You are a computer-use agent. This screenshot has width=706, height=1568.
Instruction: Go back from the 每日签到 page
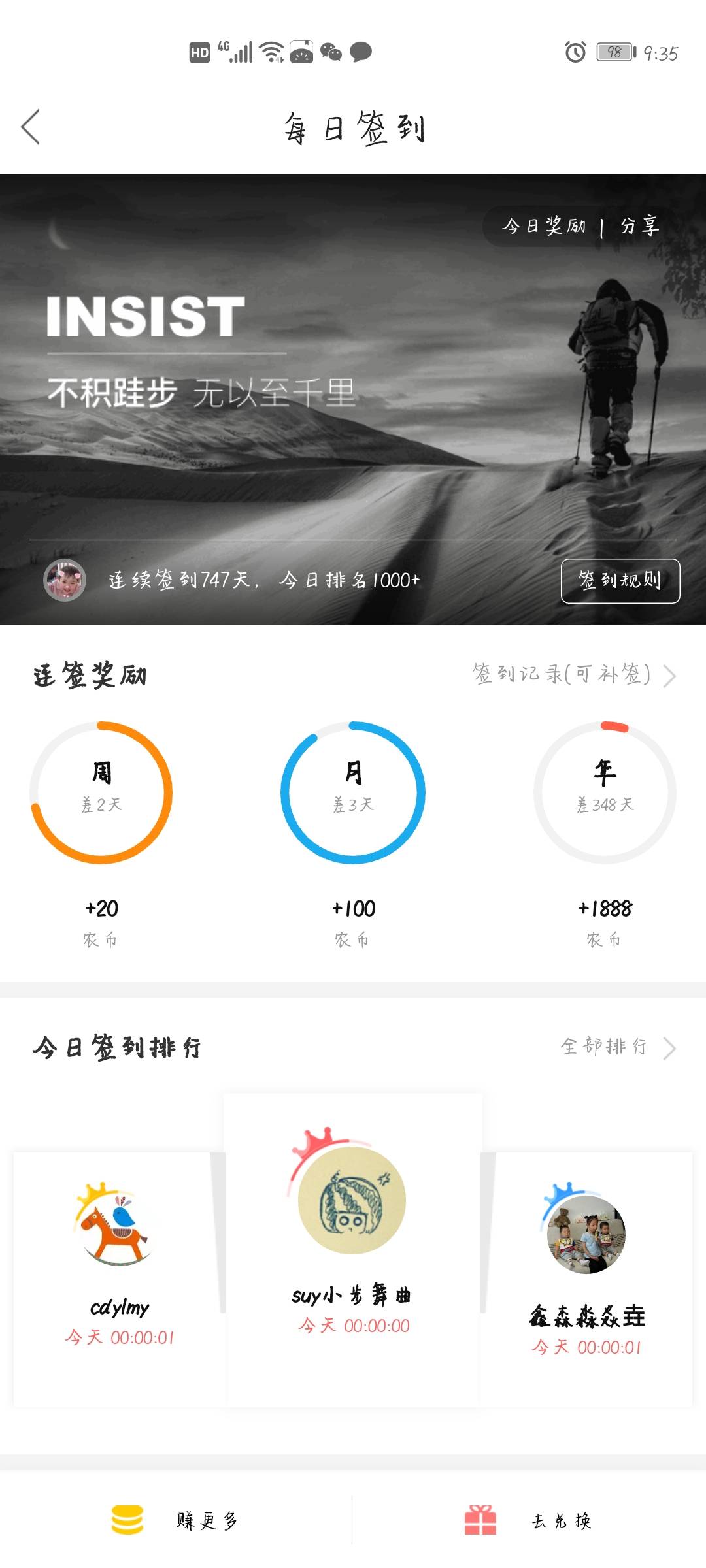coord(31,127)
